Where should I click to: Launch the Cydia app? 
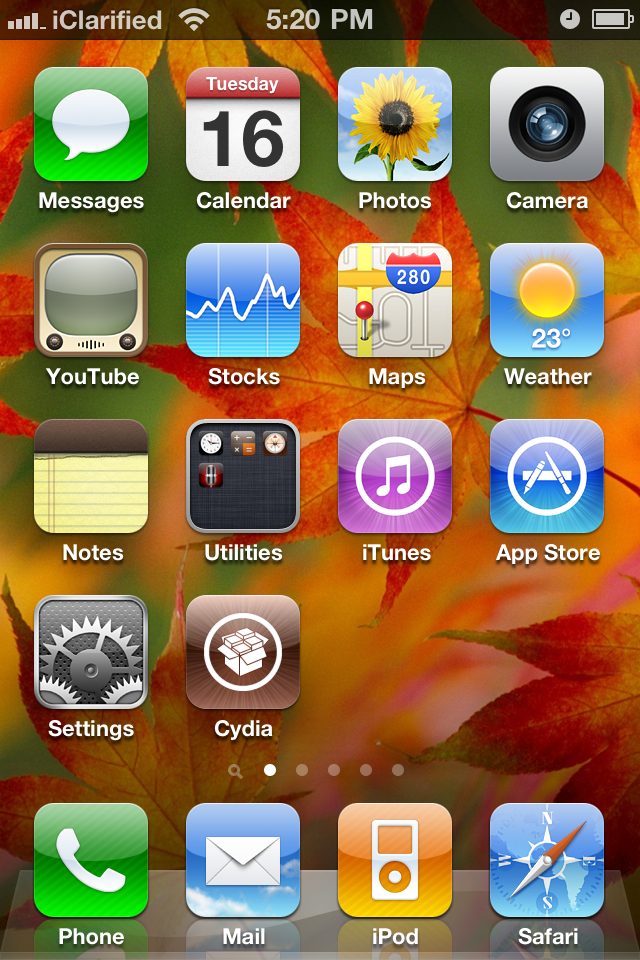243,652
